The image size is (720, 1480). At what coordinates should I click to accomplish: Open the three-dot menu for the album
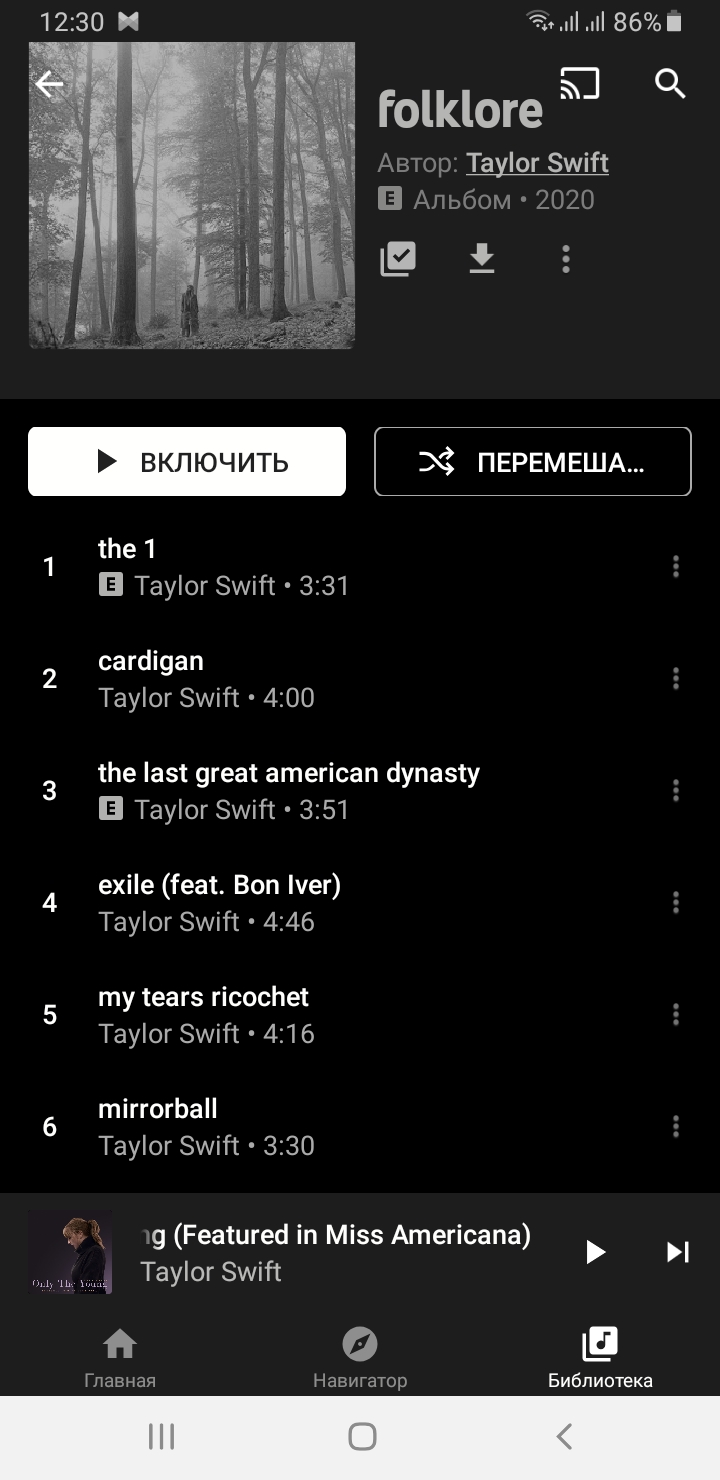click(565, 258)
